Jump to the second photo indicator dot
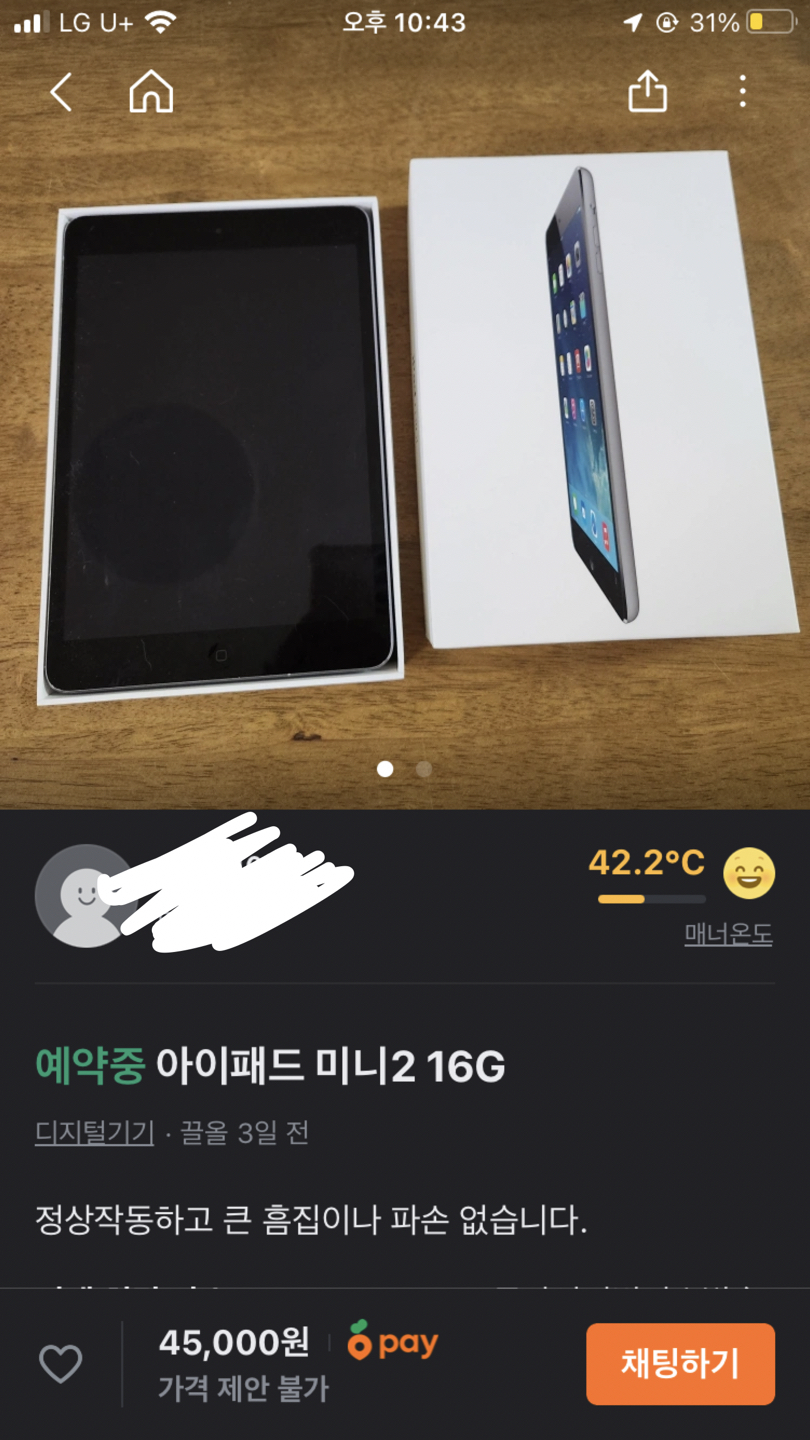Image resolution: width=810 pixels, height=1440 pixels. 424,769
